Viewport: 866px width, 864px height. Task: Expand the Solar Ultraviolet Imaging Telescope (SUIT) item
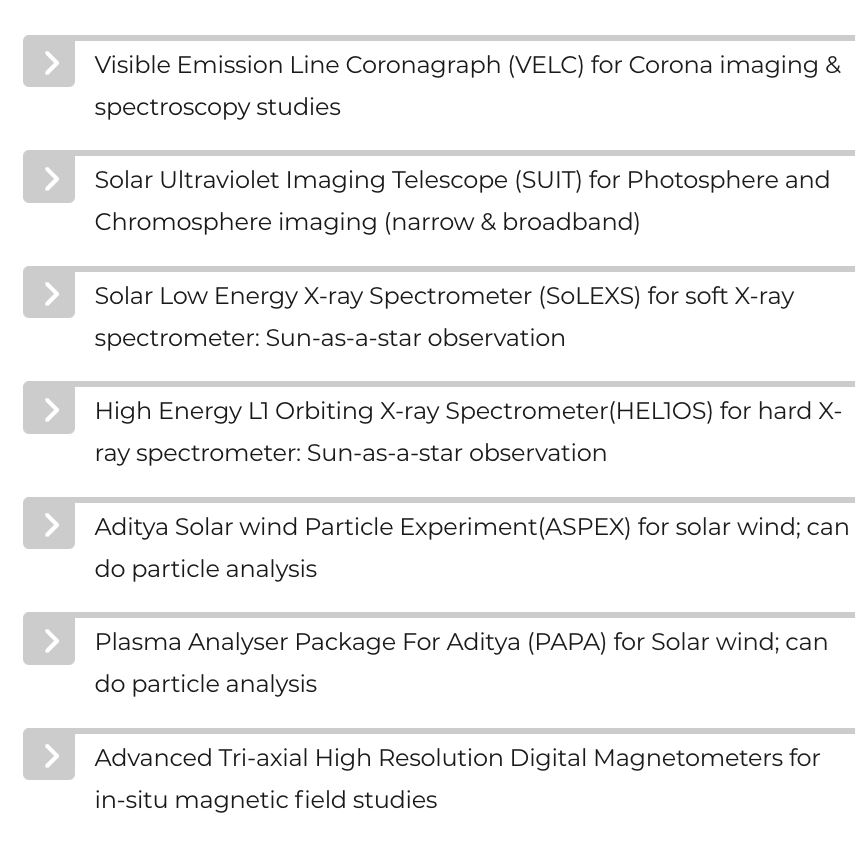click(x=49, y=179)
